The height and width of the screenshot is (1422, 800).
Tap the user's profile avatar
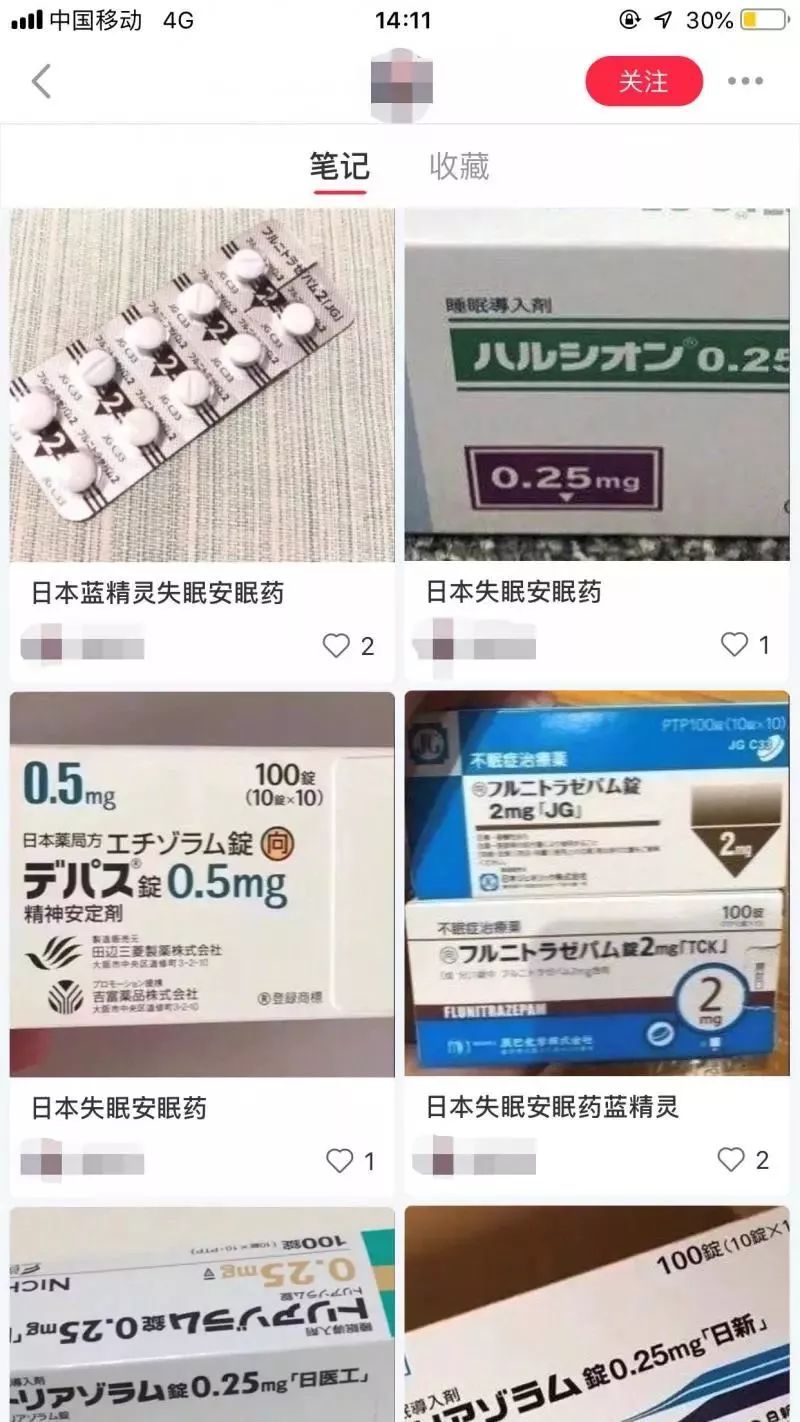pyautogui.click(x=400, y=82)
